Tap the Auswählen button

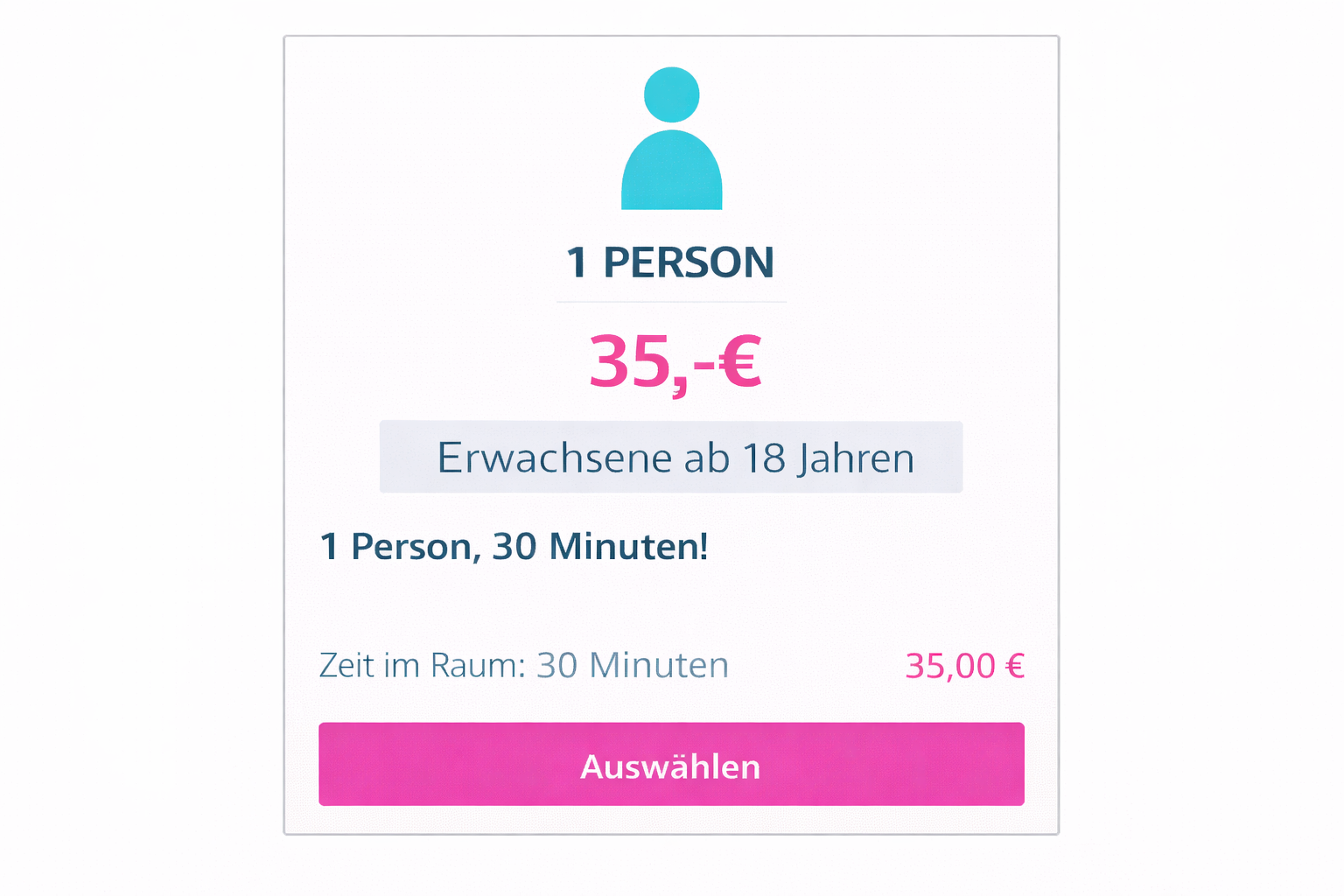tap(671, 764)
